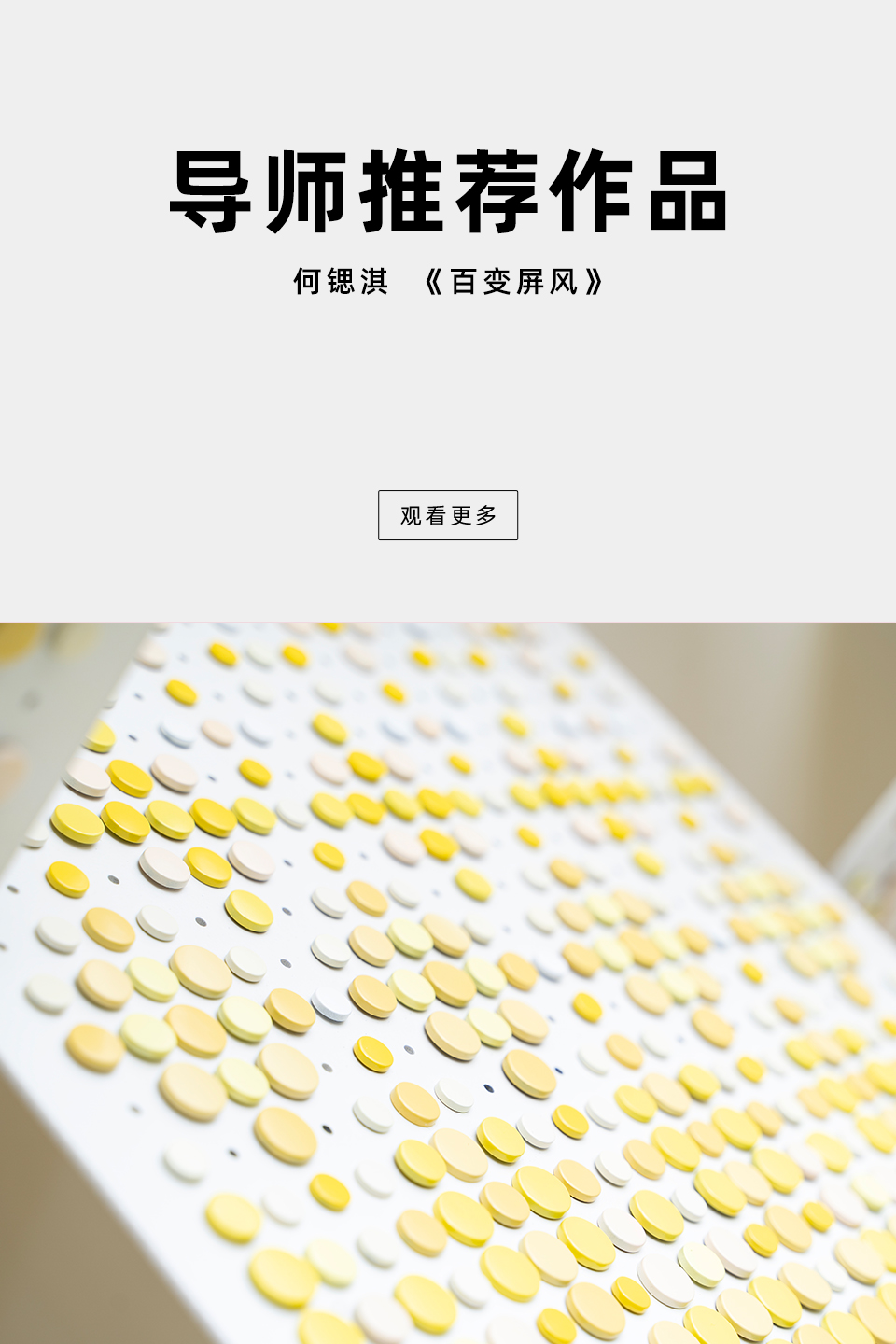This screenshot has height=1344, width=896.
Task: Tap the 观看更多 button
Action: (448, 515)
